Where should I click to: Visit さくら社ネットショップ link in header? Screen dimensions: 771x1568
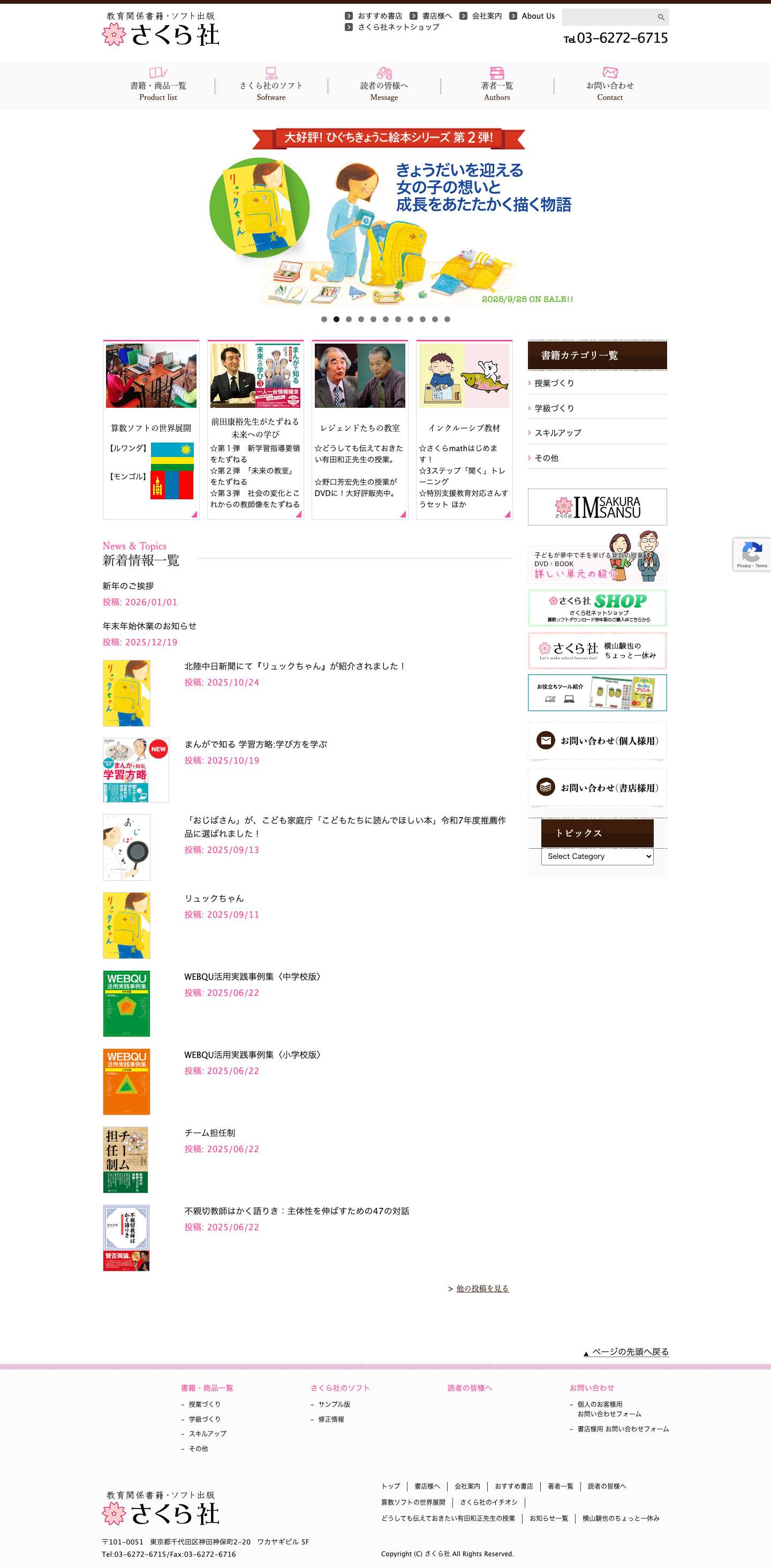(398, 27)
